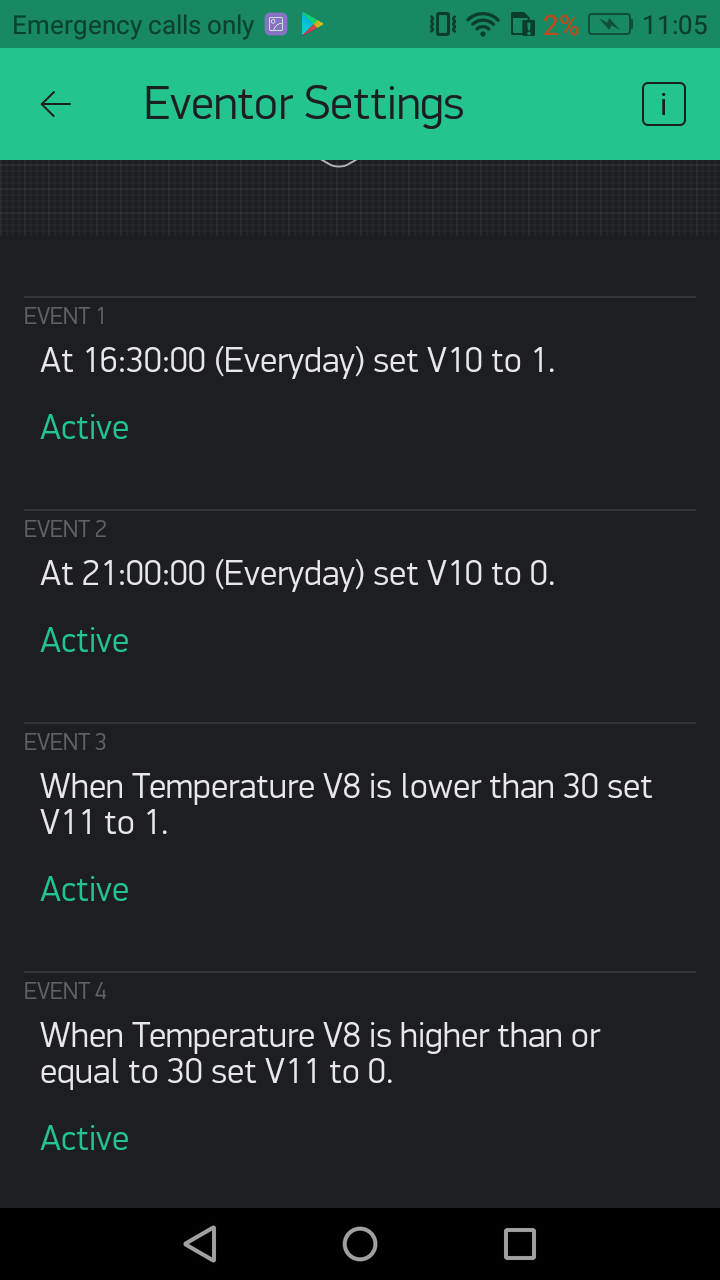Image resolution: width=720 pixels, height=1280 pixels.
Task: Tap the SIM card status icon
Action: pyautogui.click(x=522, y=23)
